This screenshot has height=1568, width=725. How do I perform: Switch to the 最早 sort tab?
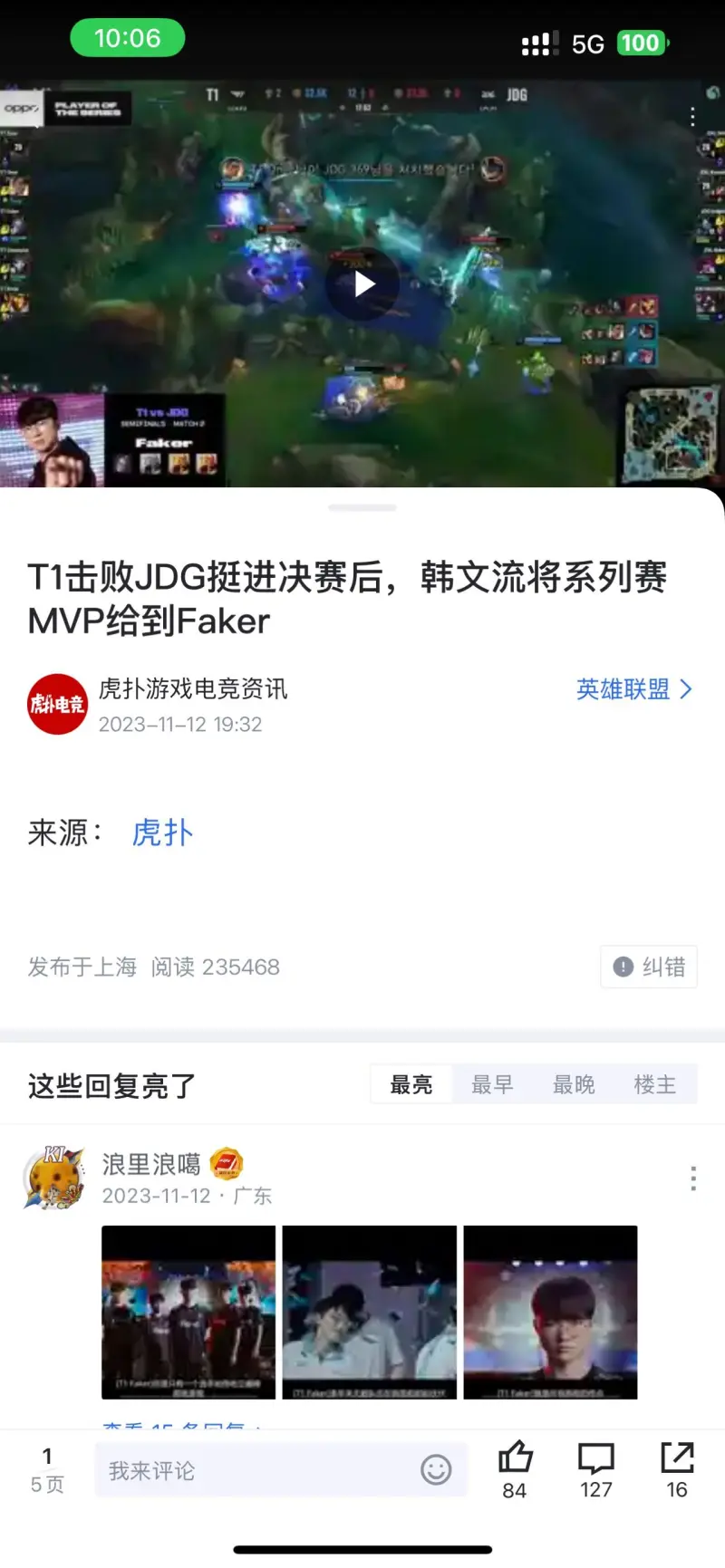pyautogui.click(x=492, y=1084)
